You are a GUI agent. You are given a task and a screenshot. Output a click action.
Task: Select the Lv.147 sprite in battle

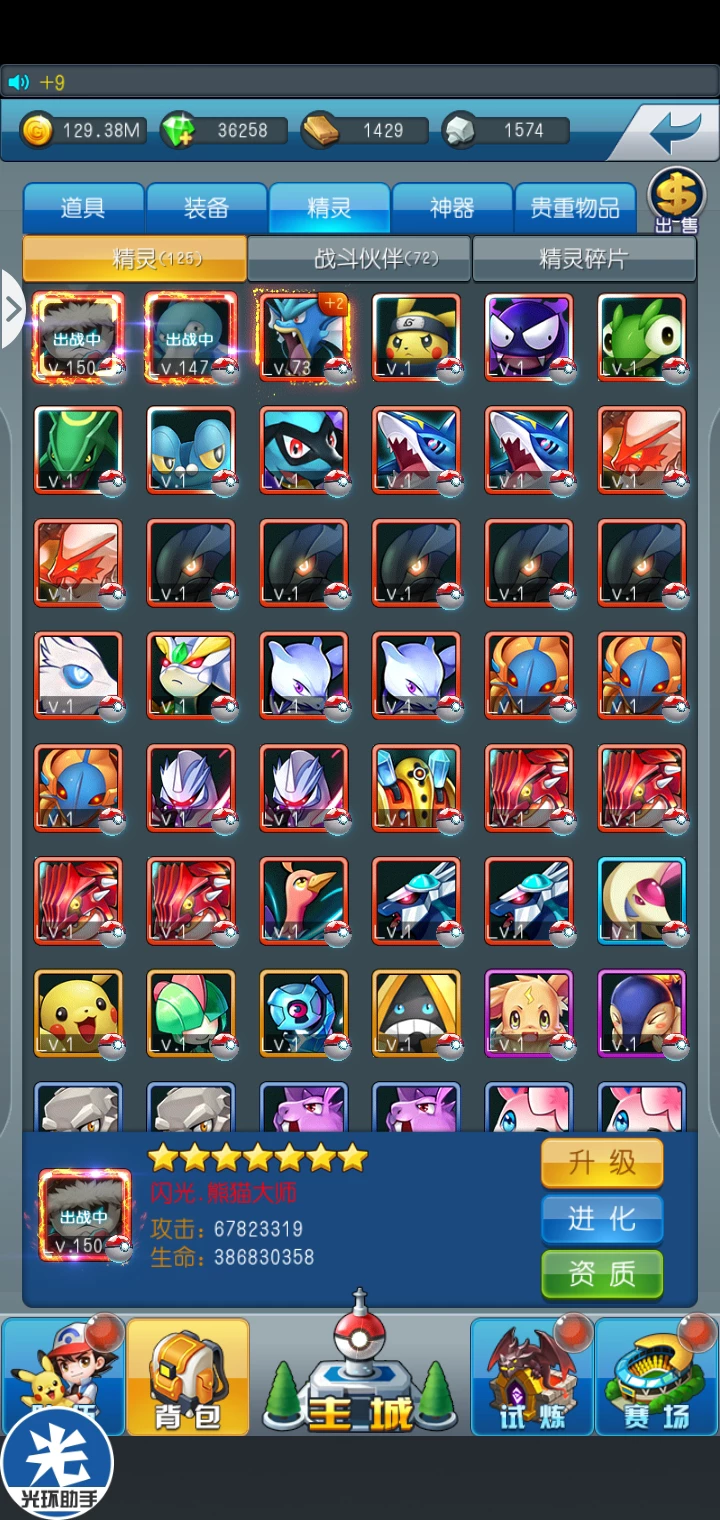tap(191, 338)
